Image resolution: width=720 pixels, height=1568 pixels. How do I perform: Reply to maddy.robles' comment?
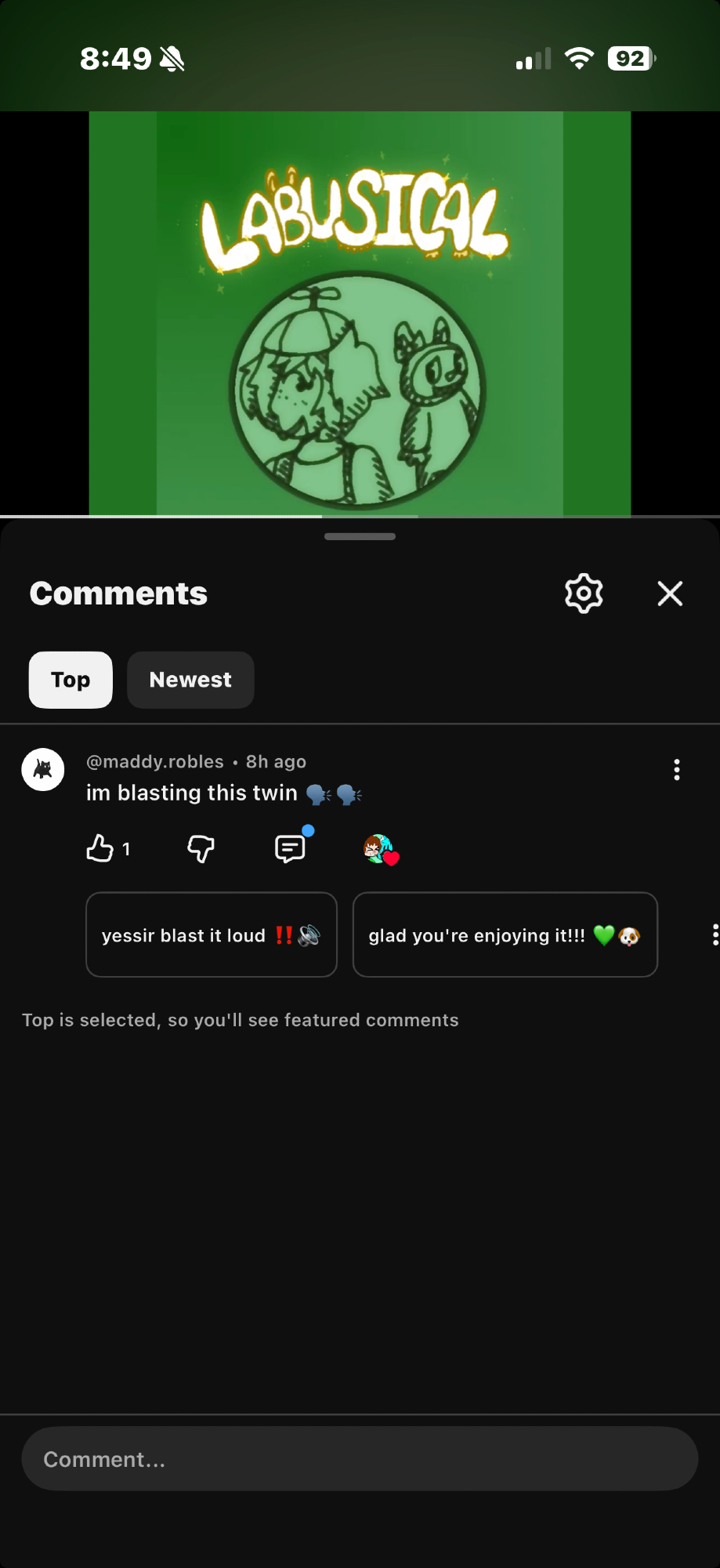[x=290, y=848]
